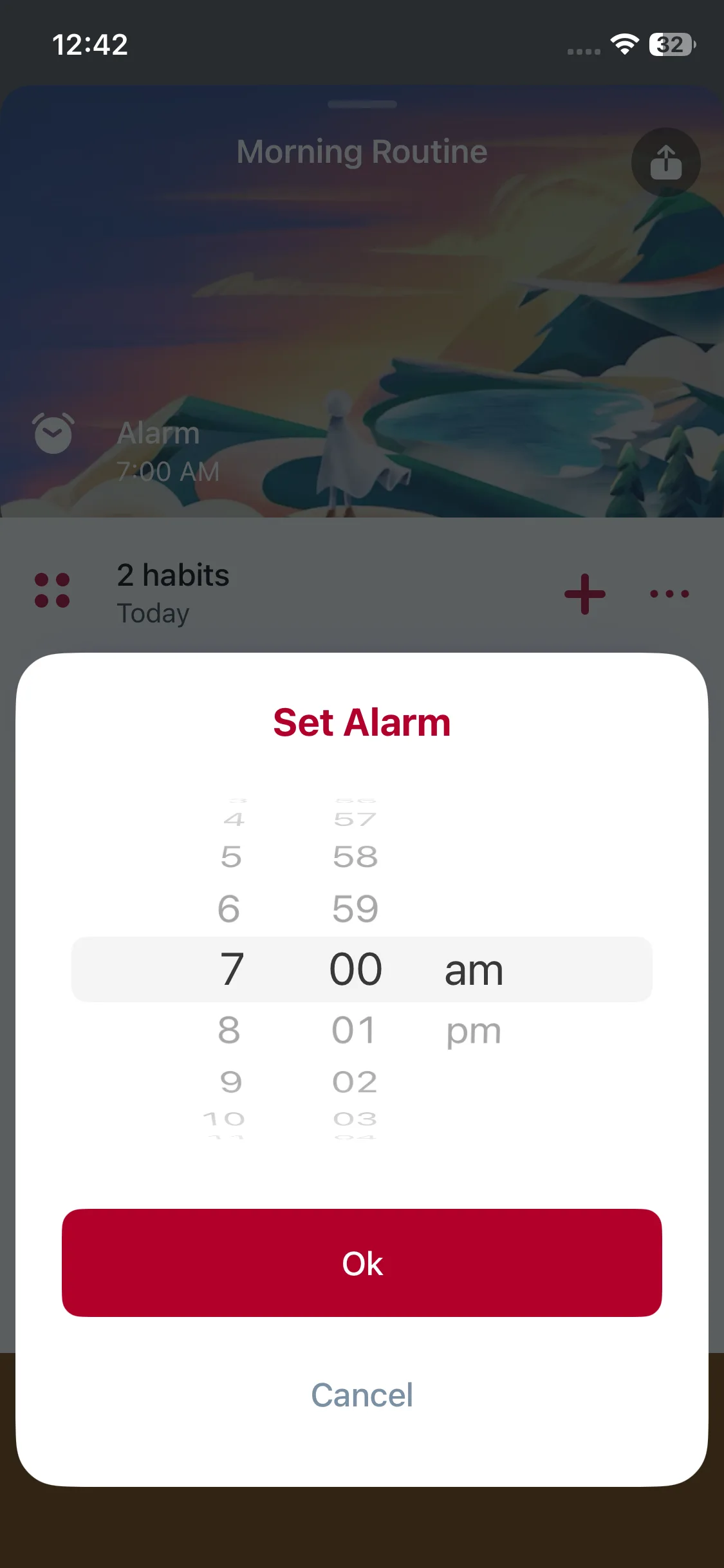
Task: Confirm the alarm with Ok
Action: click(362, 1263)
